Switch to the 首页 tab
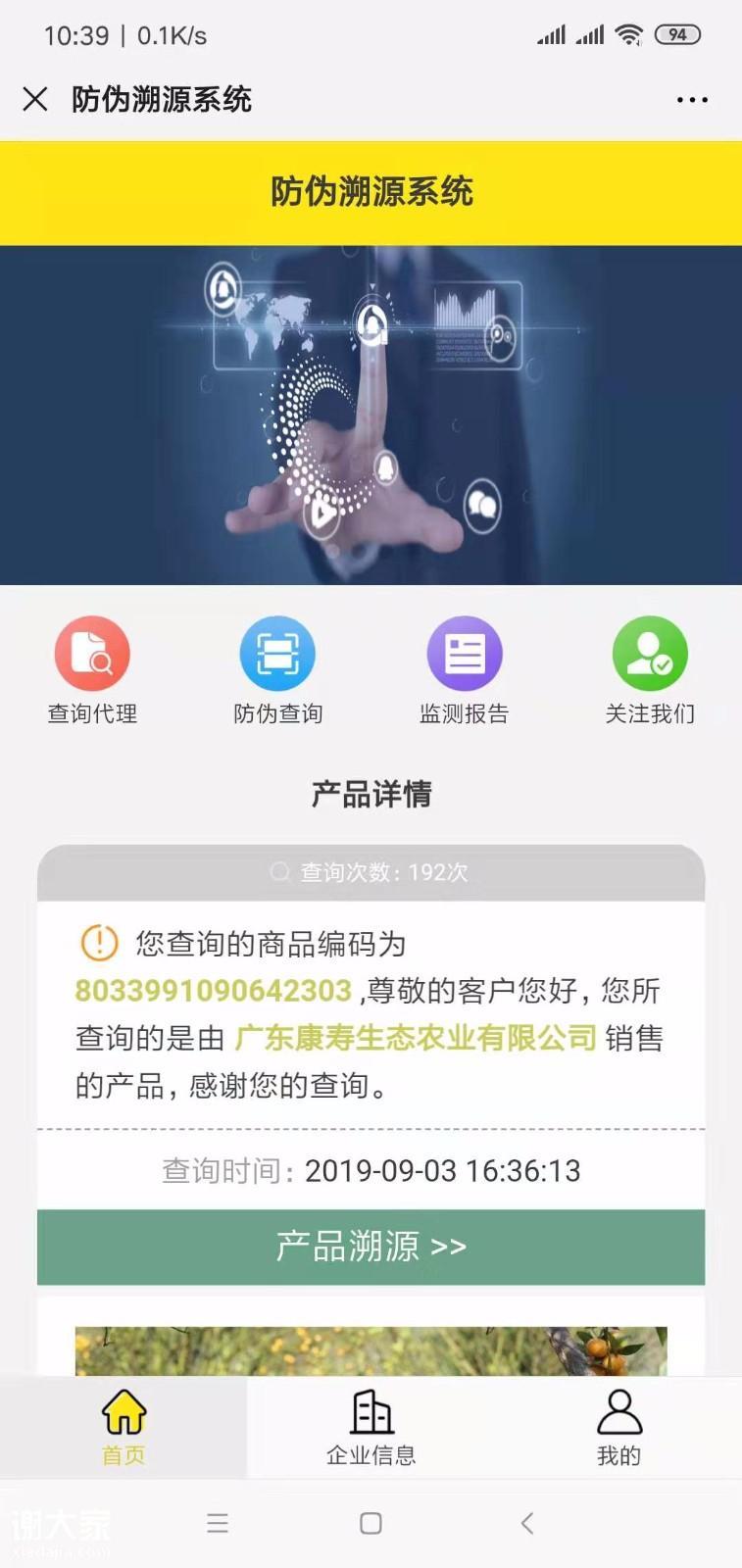This screenshot has width=742, height=1568. tap(124, 1428)
